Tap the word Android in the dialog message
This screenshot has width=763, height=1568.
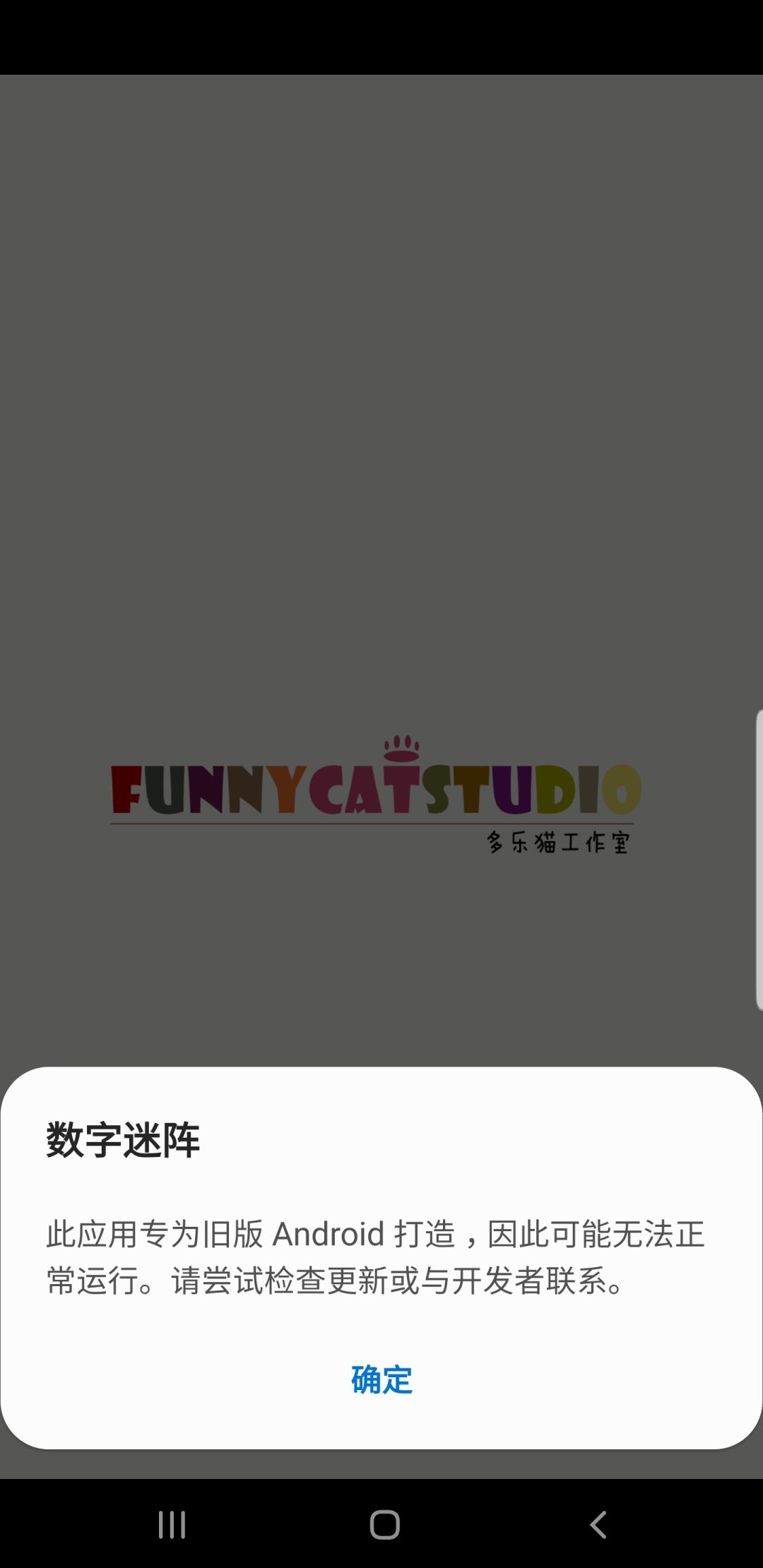coord(328,1233)
